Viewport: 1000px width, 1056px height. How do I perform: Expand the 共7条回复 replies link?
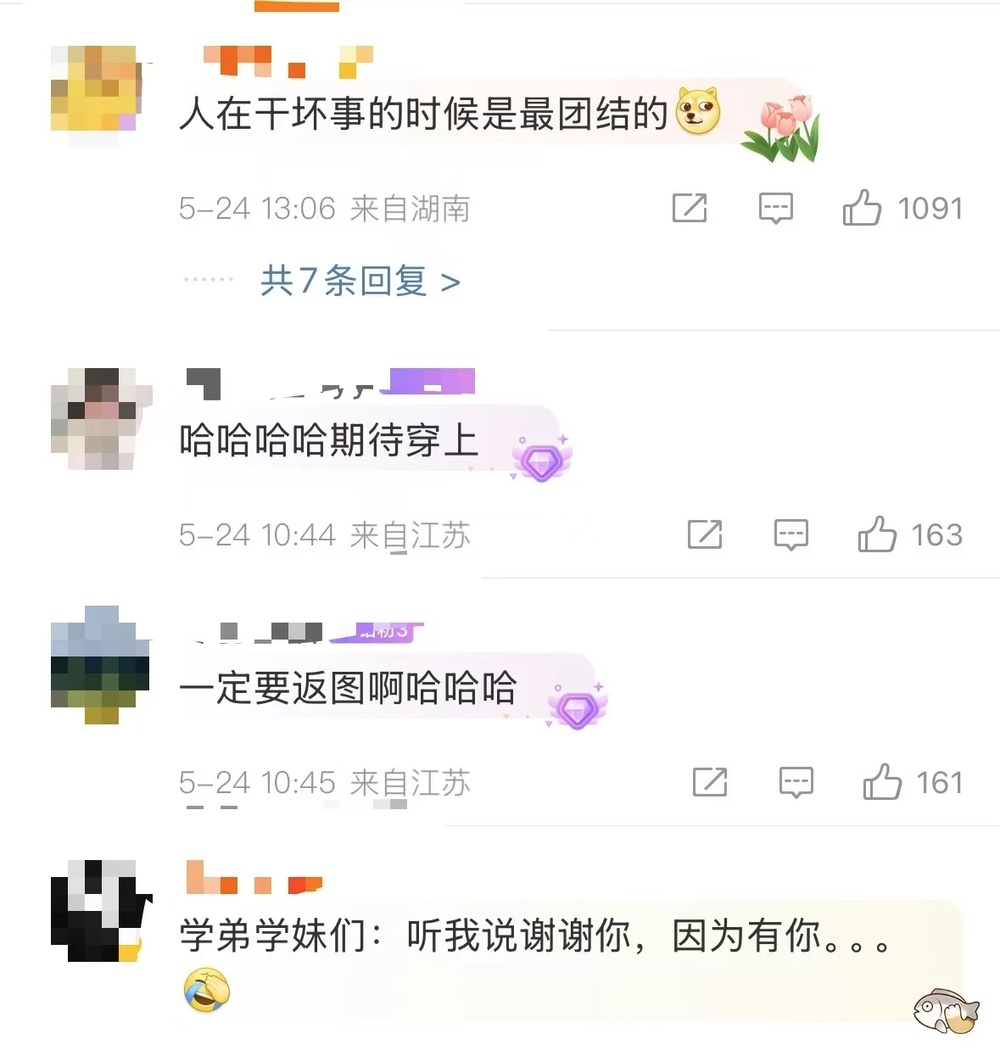tap(360, 282)
